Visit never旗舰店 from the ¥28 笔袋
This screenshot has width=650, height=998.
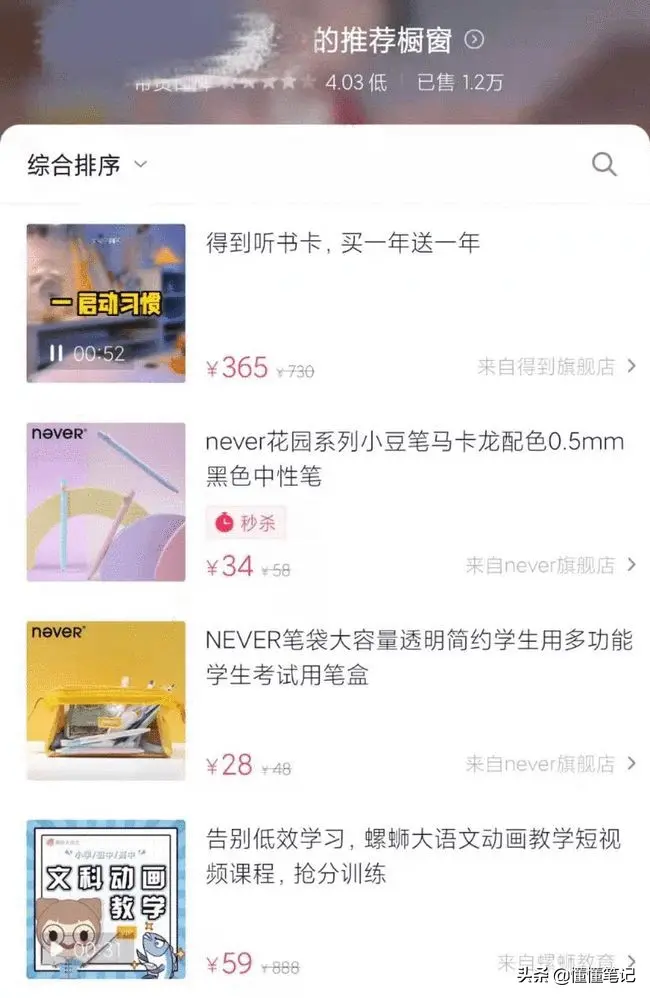pyautogui.click(x=550, y=764)
